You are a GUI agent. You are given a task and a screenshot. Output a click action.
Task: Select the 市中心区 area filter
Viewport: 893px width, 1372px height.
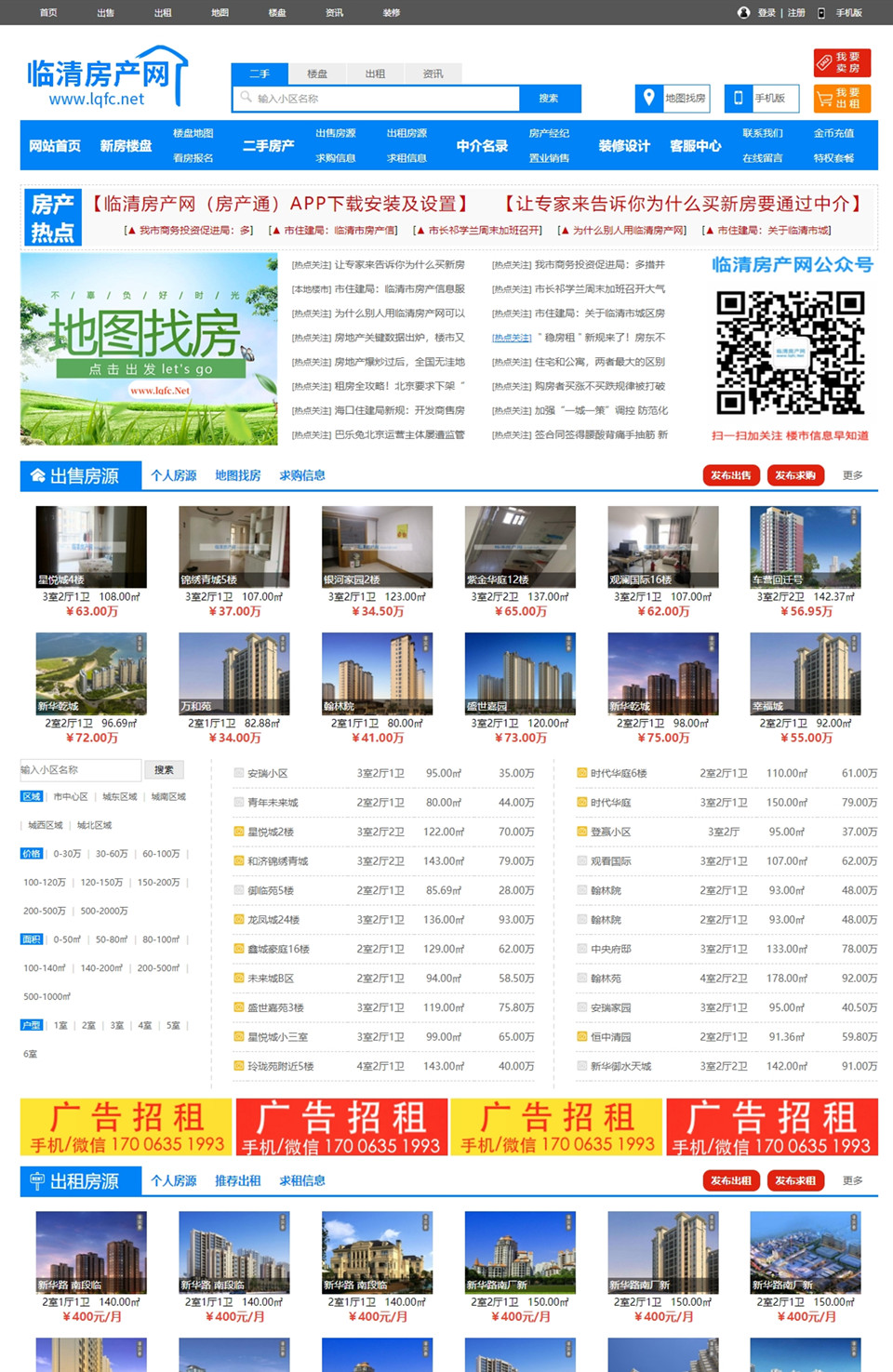(x=71, y=797)
